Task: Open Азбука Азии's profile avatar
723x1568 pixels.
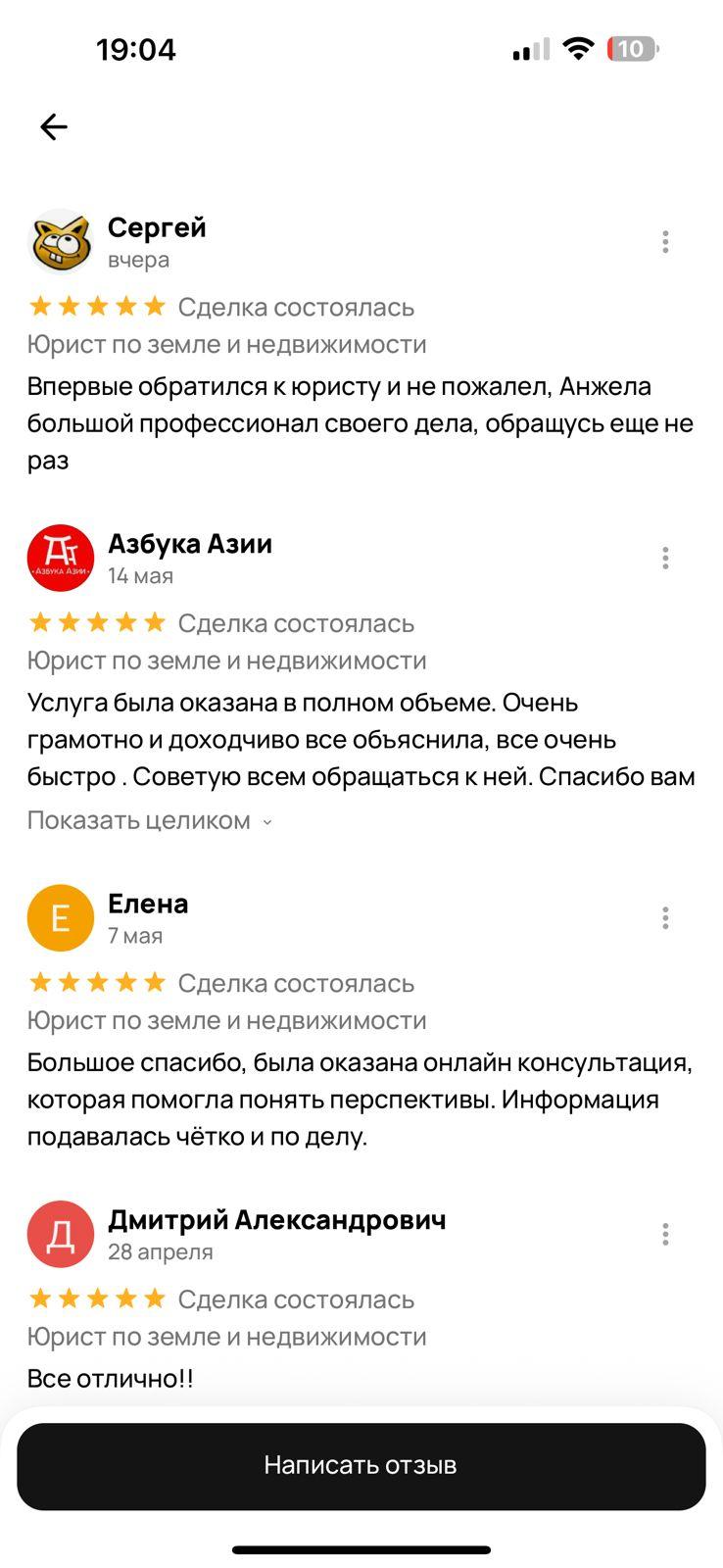Action: pyautogui.click(x=61, y=559)
